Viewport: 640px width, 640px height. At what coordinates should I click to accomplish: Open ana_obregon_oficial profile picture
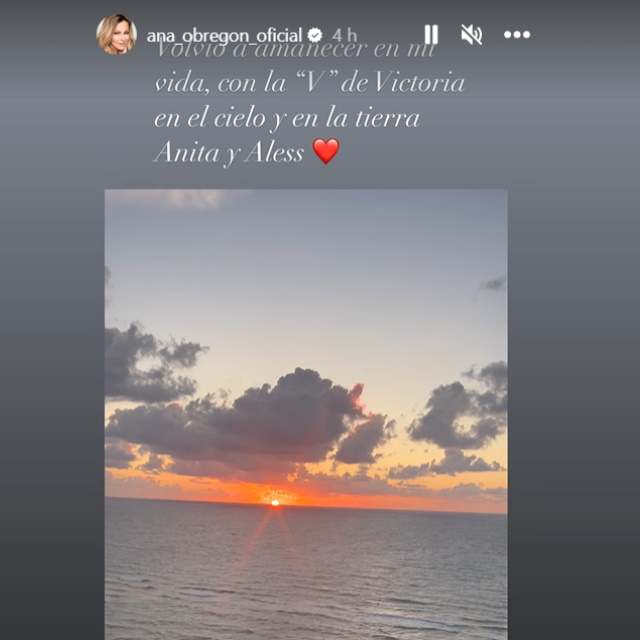116,35
